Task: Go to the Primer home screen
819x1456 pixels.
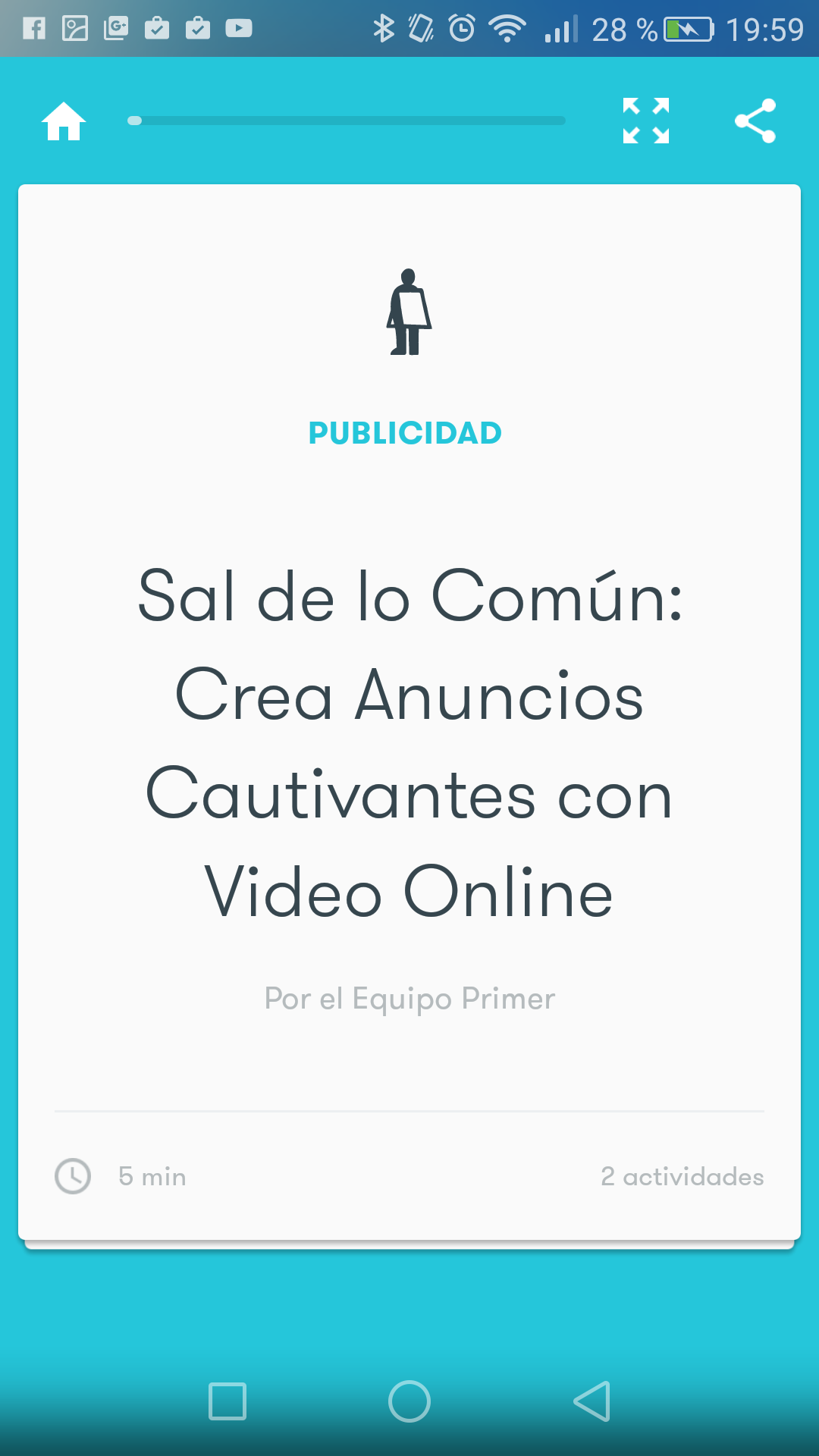Action: (x=64, y=121)
